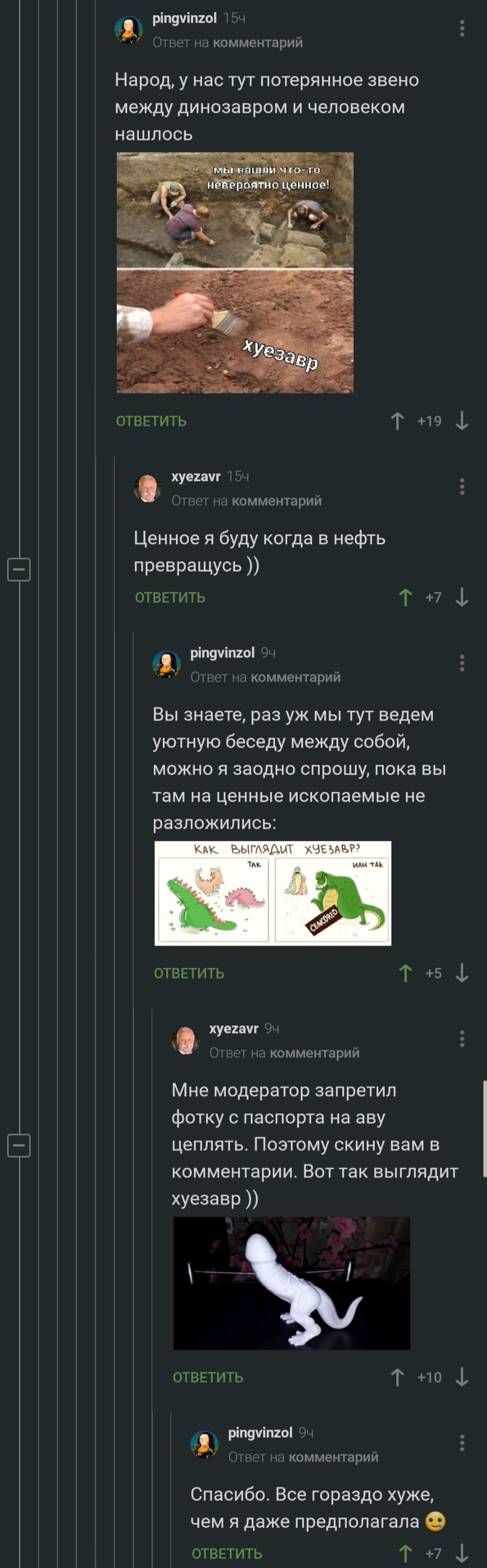Collapse the thread beside the oil comment
Viewport: 487px width, 1568px height.
19,570
